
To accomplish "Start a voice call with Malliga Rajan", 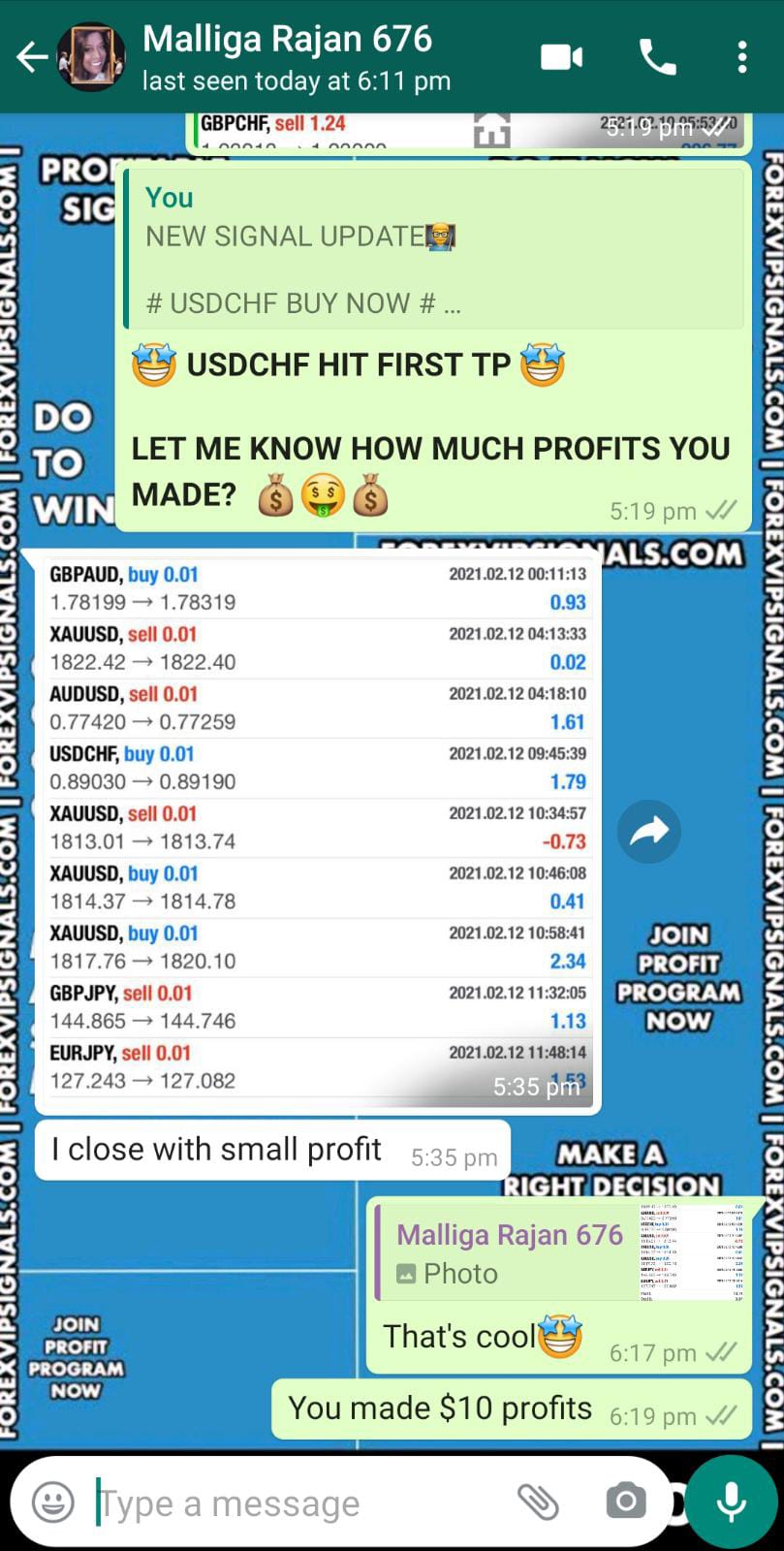I will pyautogui.click(x=657, y=57).
